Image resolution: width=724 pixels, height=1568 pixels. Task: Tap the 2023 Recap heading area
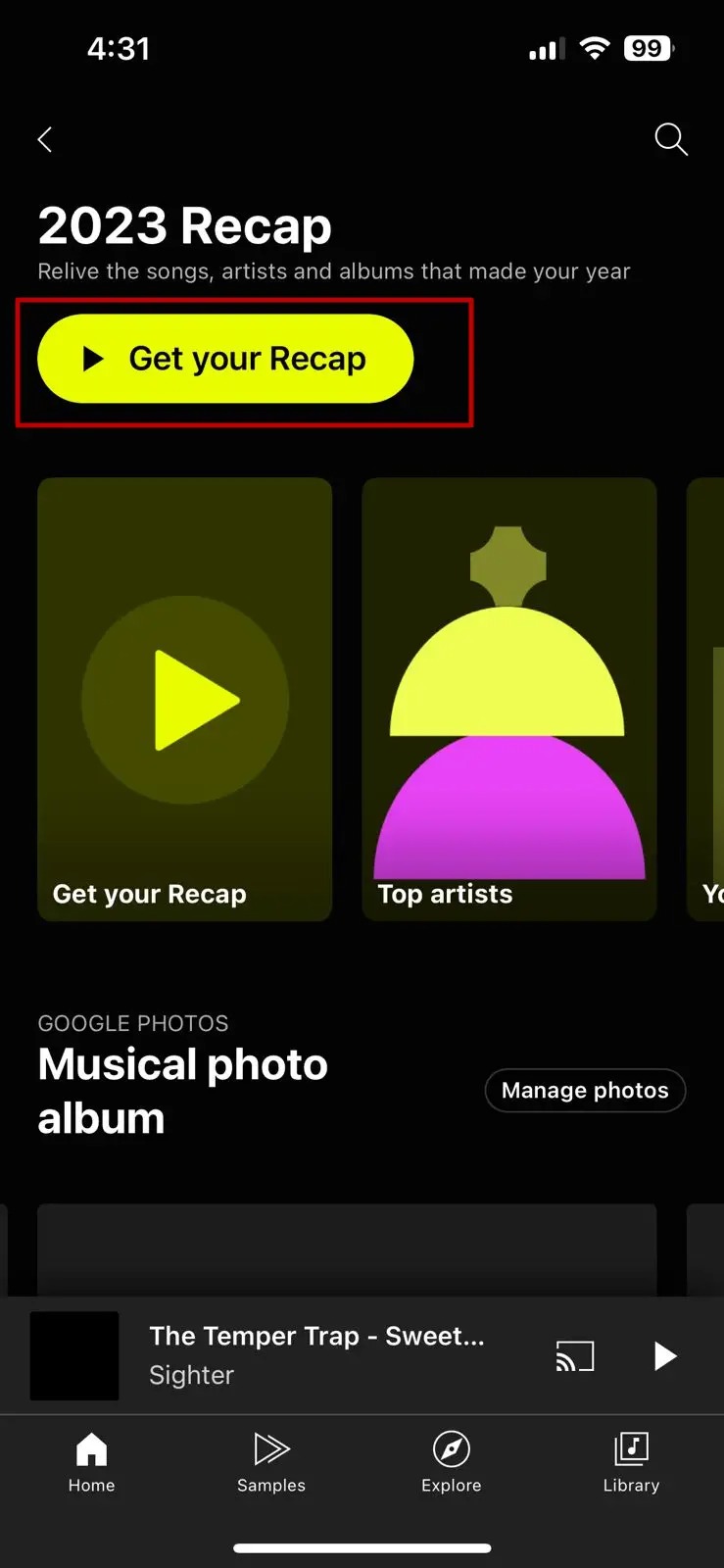coord(183,224)
